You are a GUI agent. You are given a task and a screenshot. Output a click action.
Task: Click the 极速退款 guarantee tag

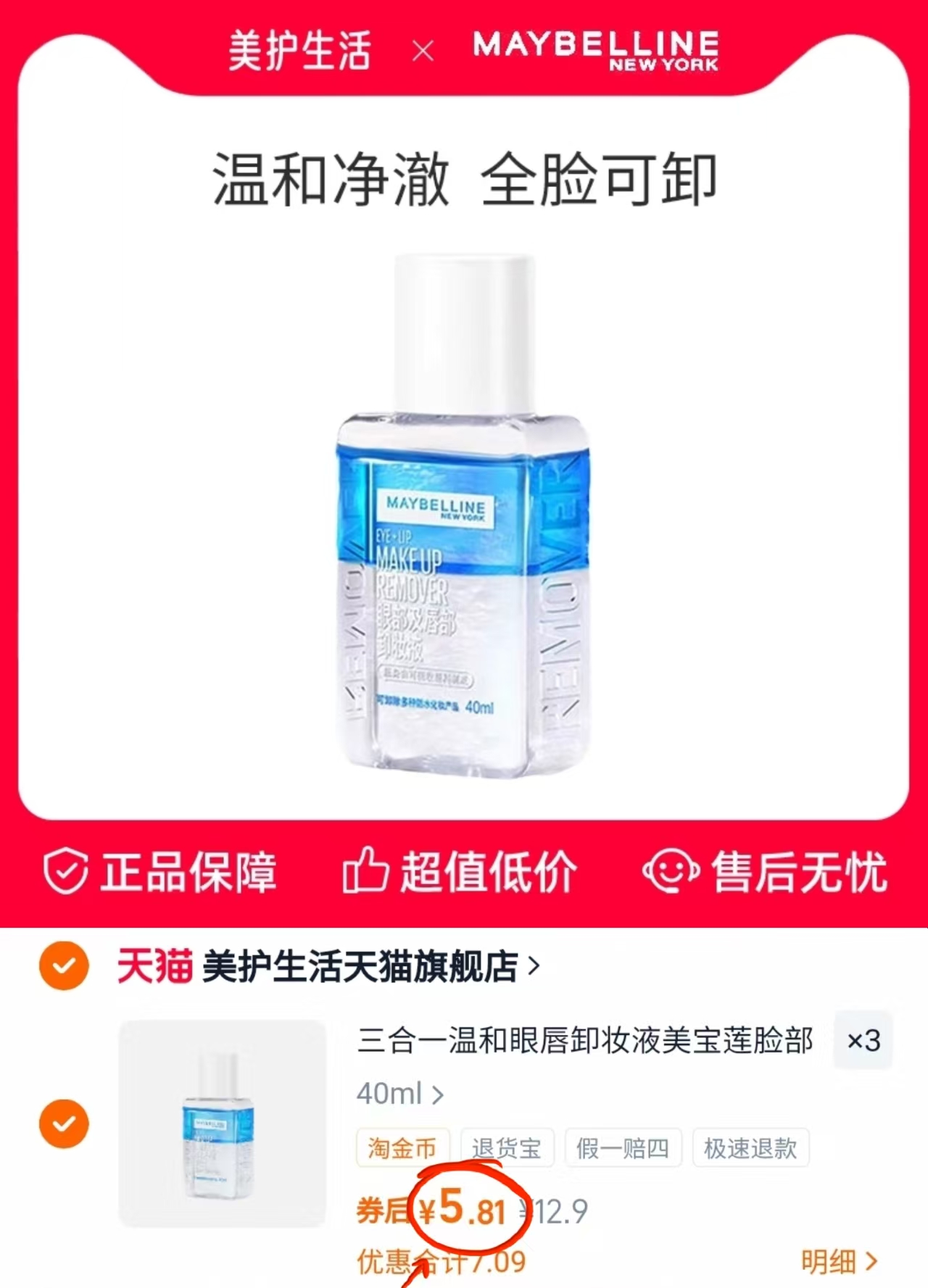pyautogui.click(x=750, y=1147)
